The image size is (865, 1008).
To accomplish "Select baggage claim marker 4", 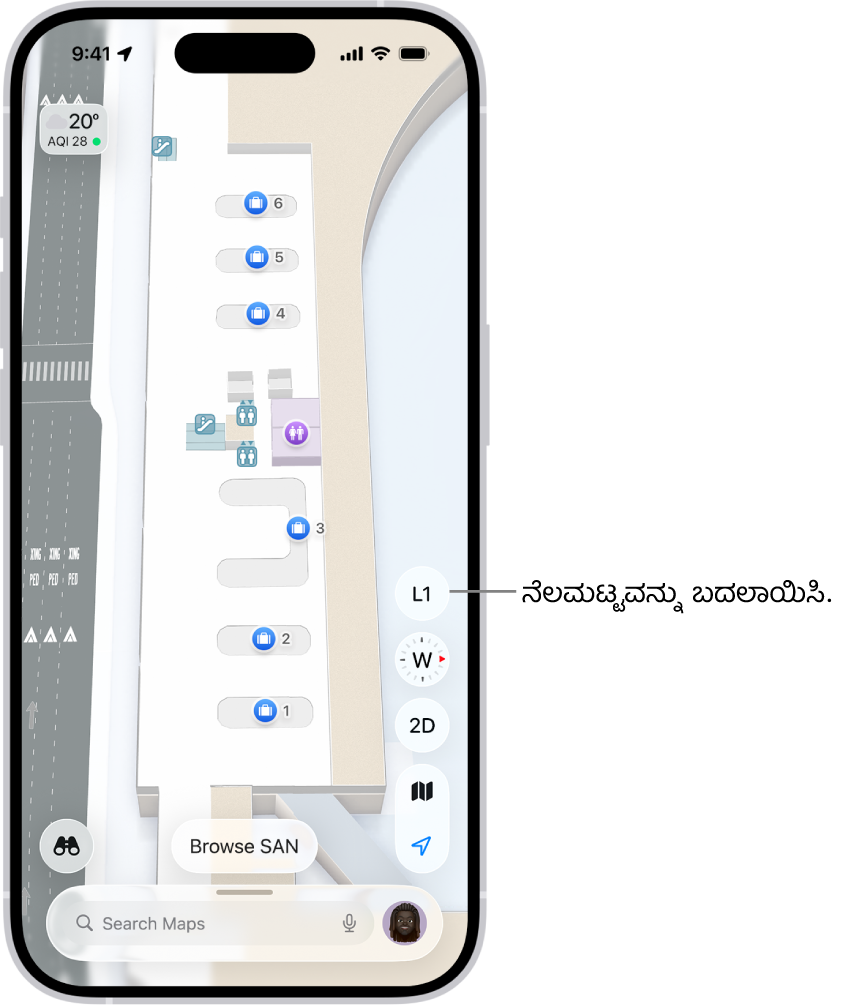I will (x=258, y=314).
